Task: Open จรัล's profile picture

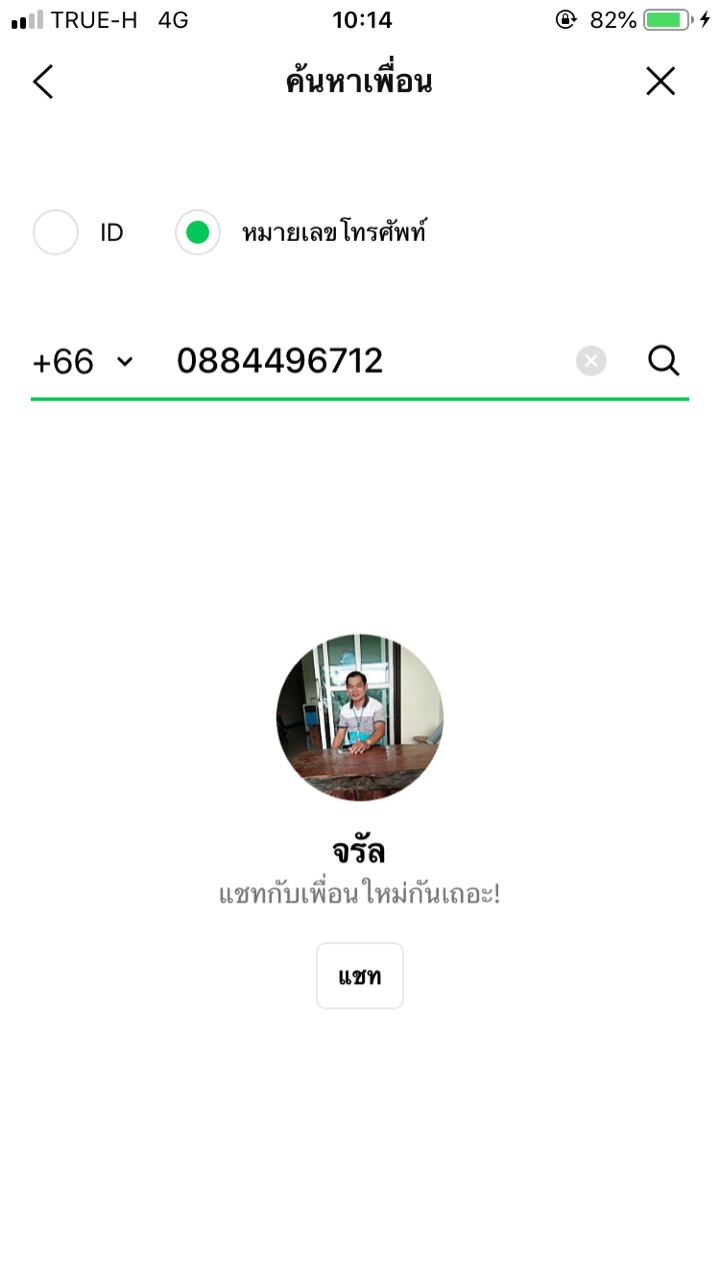Action: [359, 717]
